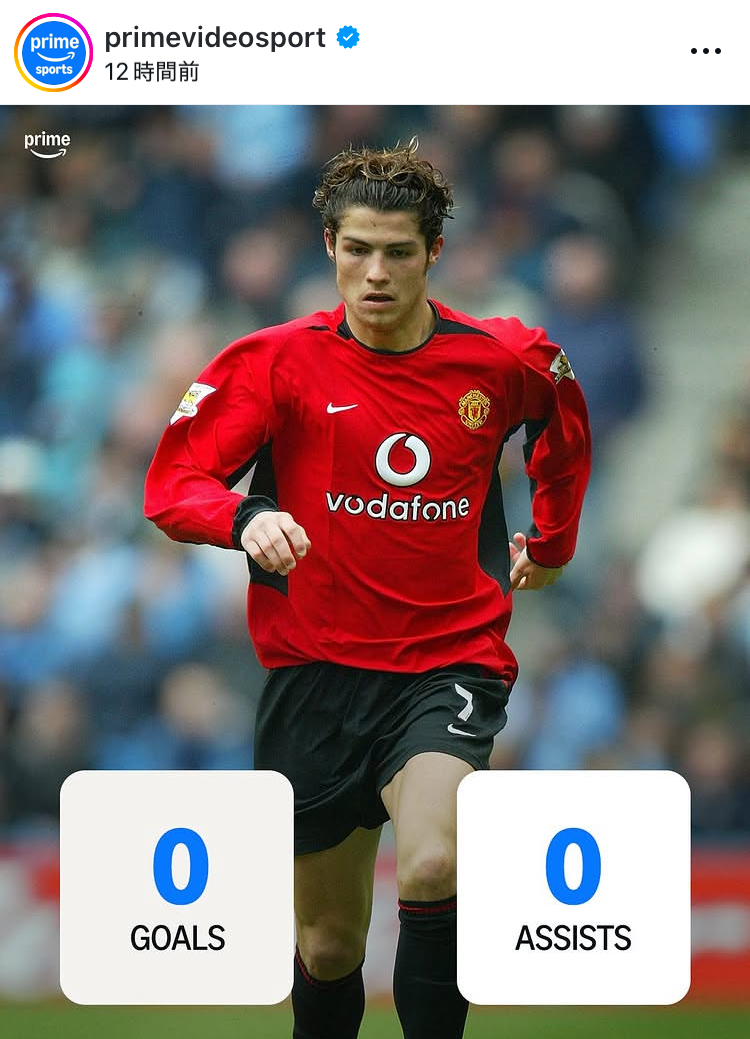Open primevideosport's story from the profile avatar
Viewport: 750px width, 1039px height.
(x=53, y=53)
